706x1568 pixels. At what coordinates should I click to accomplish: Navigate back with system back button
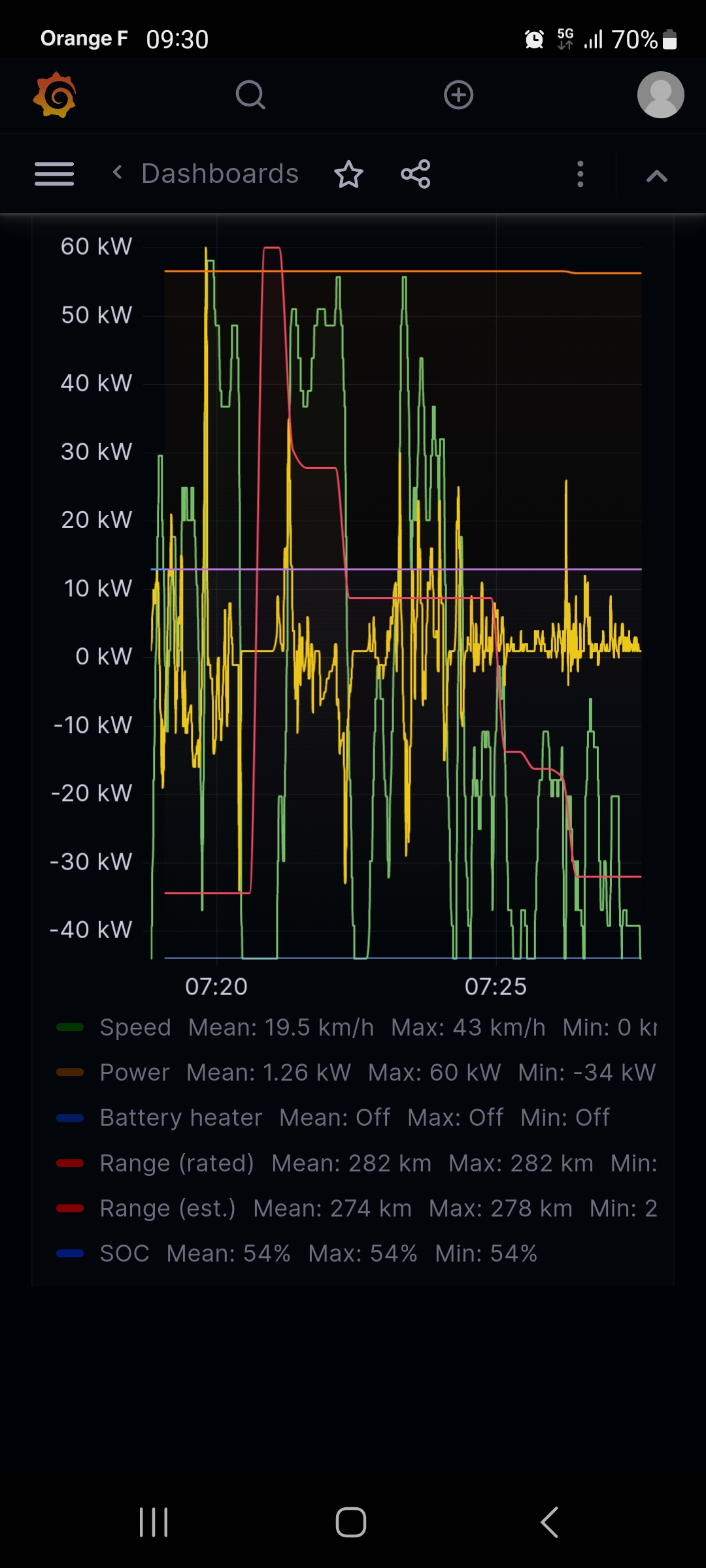[549, 1522]
